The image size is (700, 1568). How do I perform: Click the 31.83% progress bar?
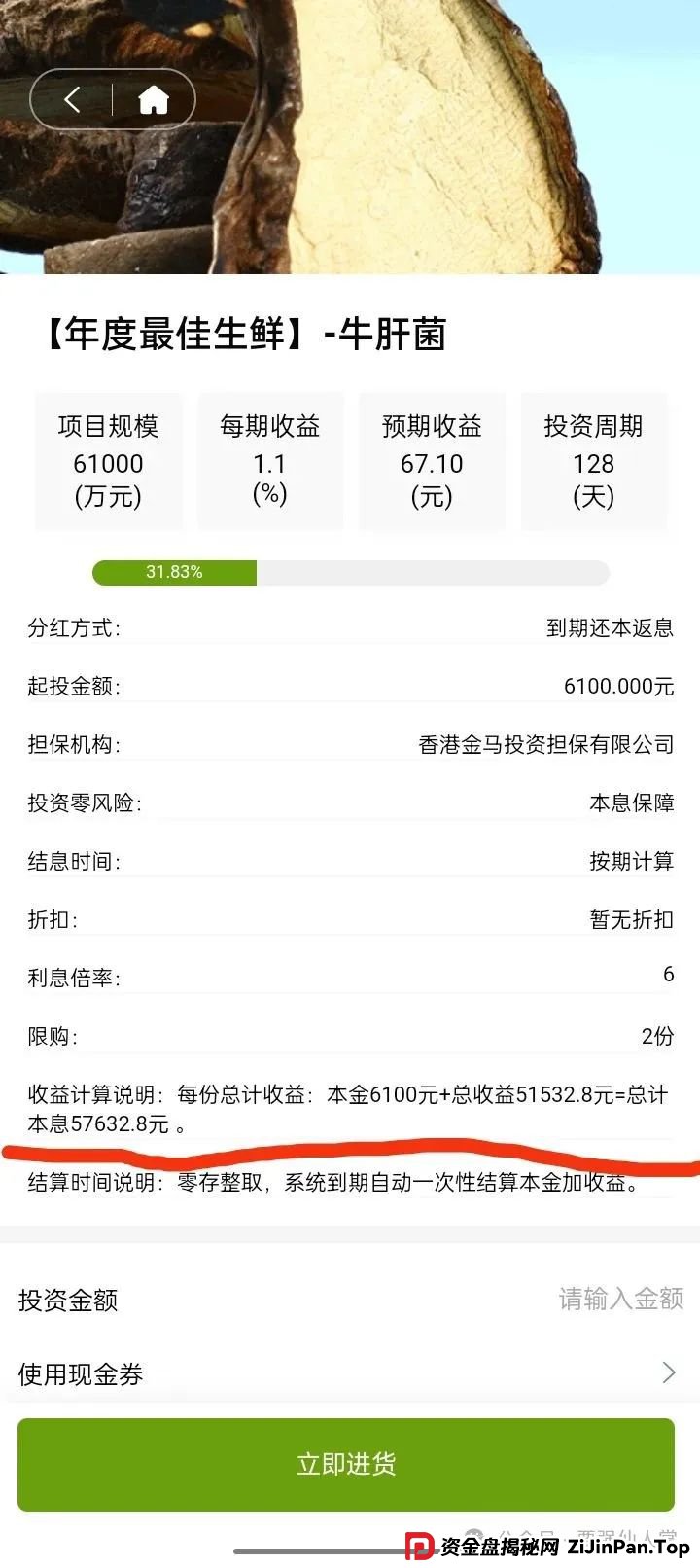pyautogui.click(x=350, y=573)
